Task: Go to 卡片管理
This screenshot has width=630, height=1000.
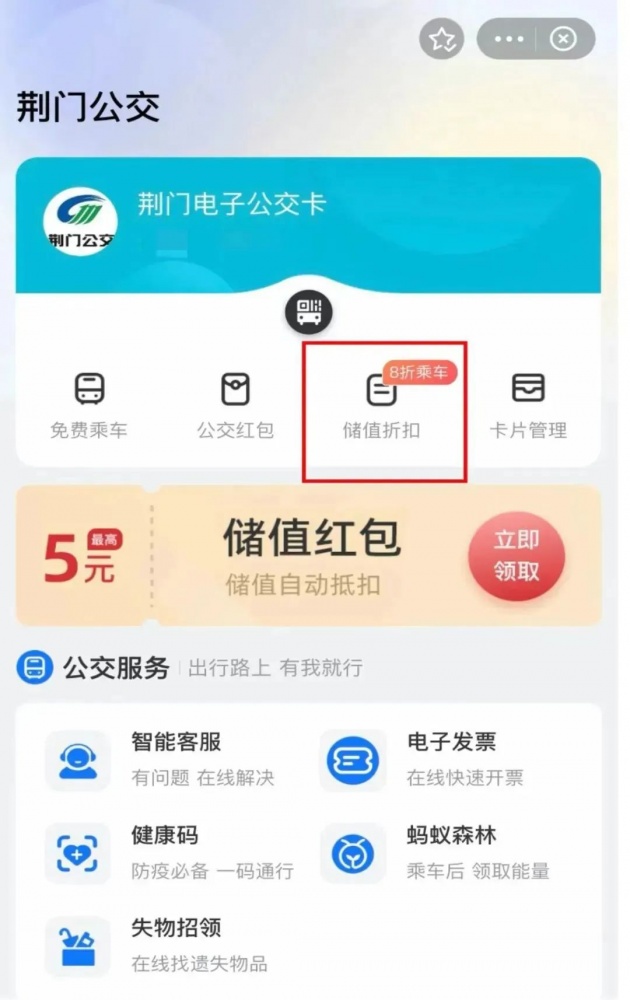Action: click(x=528, y=406)
